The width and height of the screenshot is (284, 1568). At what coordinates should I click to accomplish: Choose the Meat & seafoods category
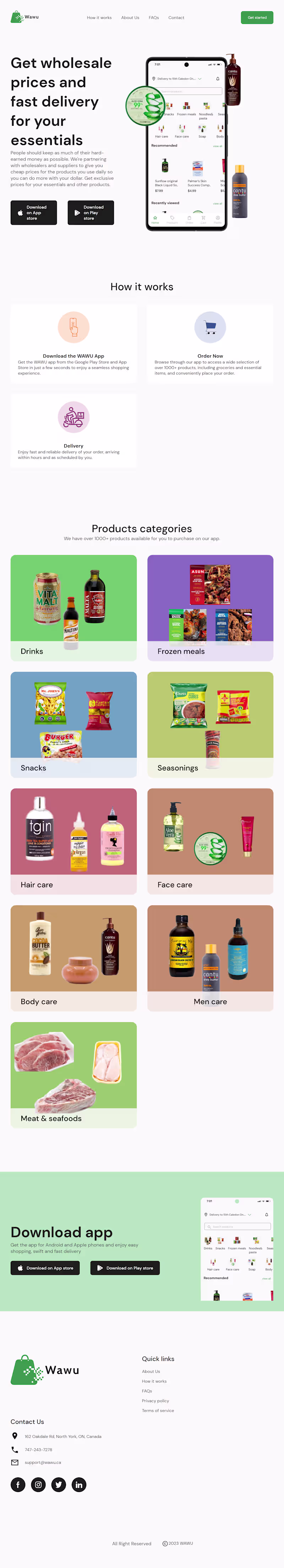tap(73, 1075)
